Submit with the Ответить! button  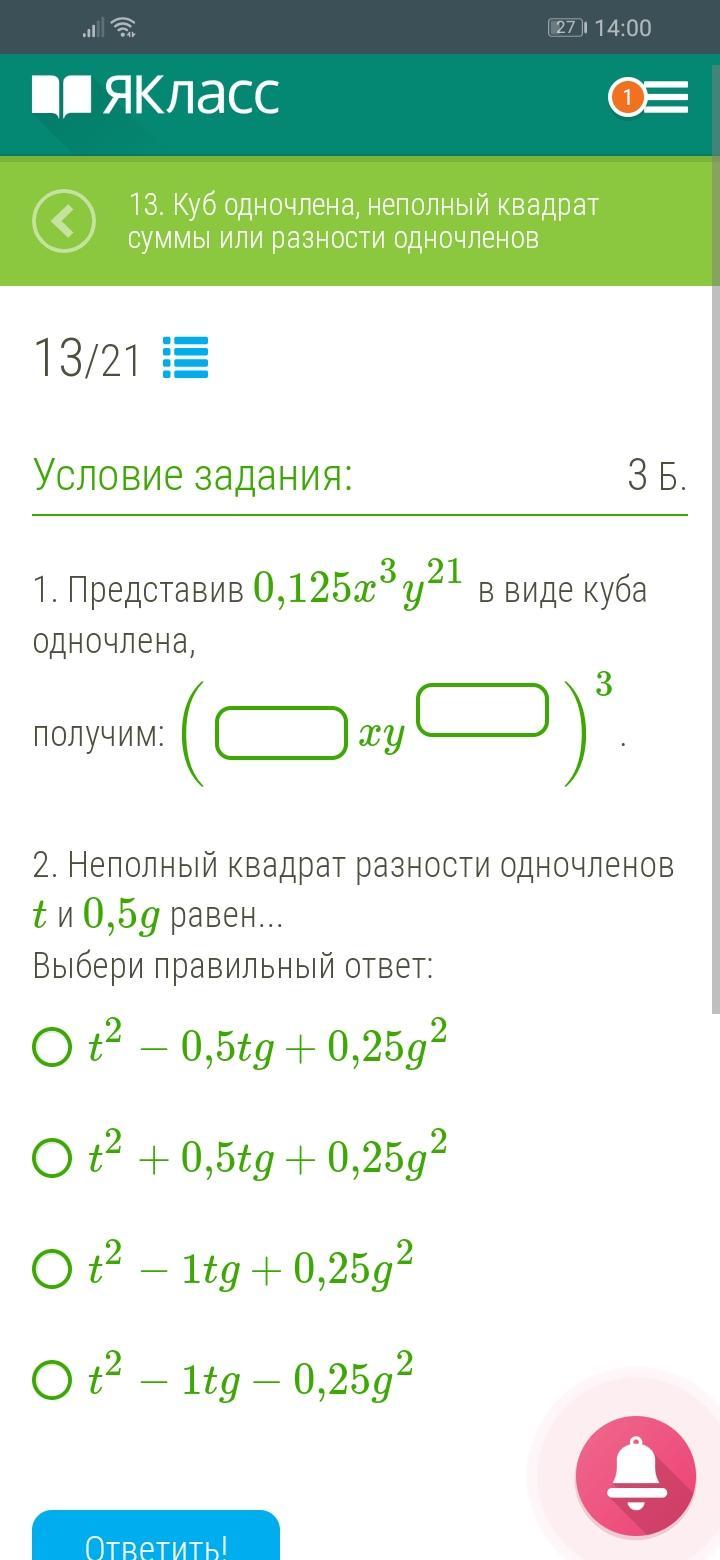click(156, 1538)
